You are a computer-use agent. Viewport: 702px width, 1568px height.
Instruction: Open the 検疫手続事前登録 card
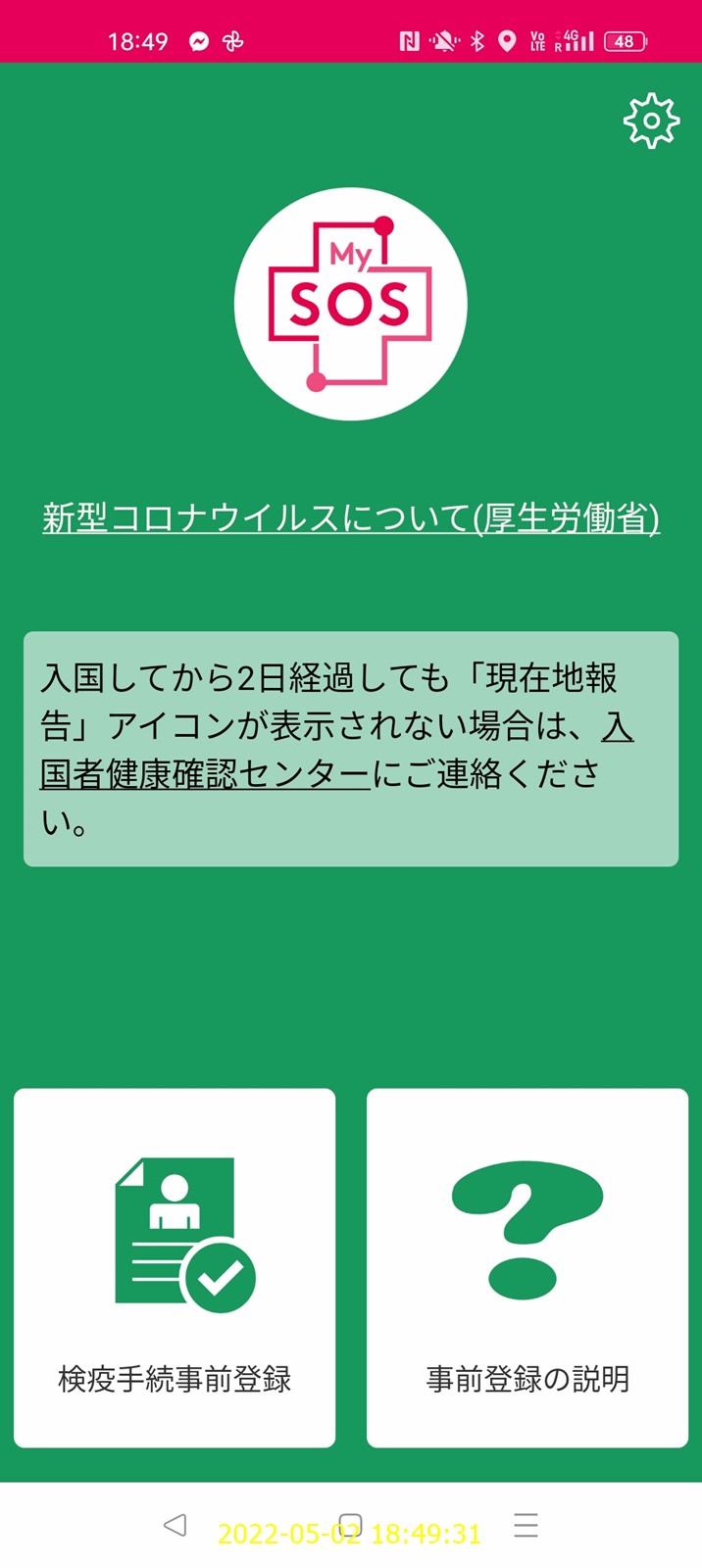[175, 1266]
